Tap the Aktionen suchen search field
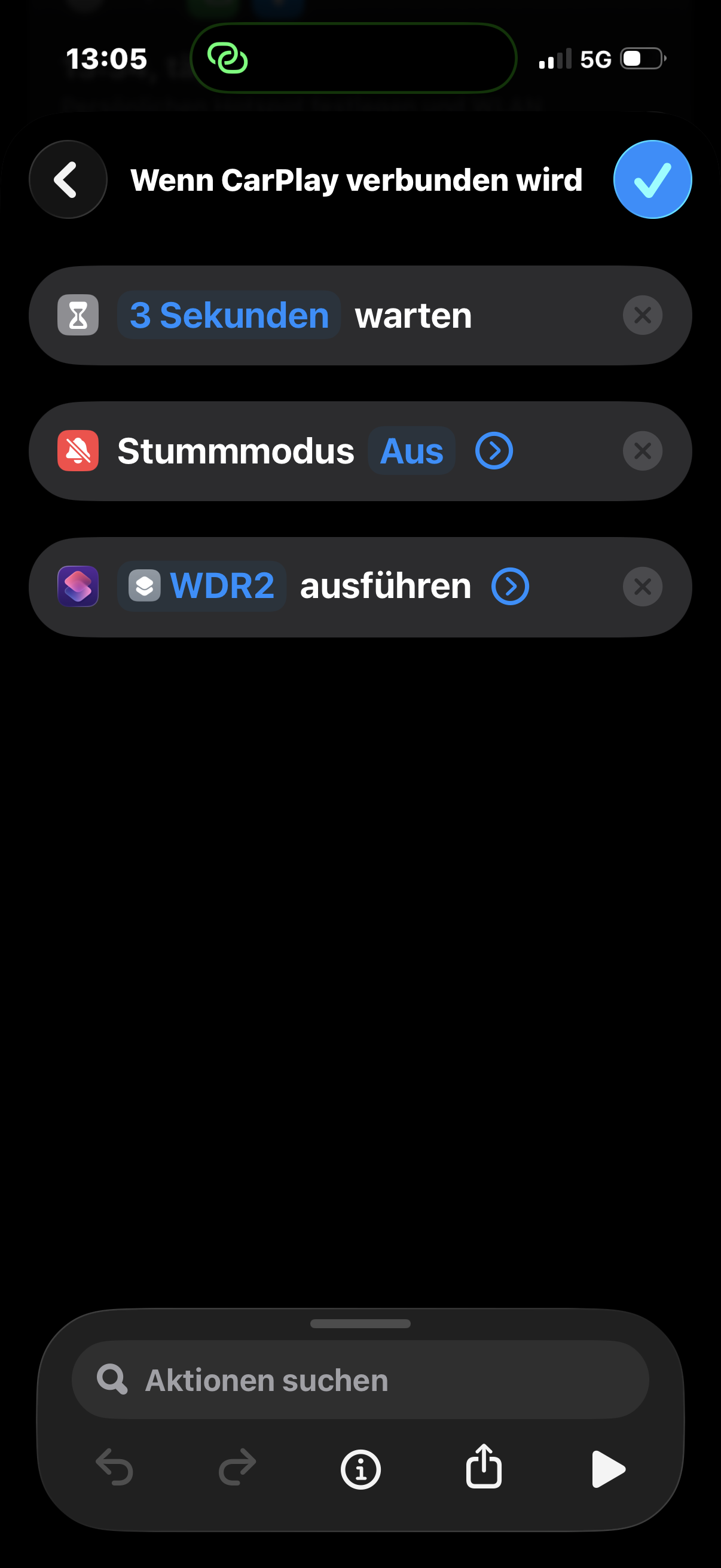The height and width of the screenshot is (1568, 721). [360, 1380]
